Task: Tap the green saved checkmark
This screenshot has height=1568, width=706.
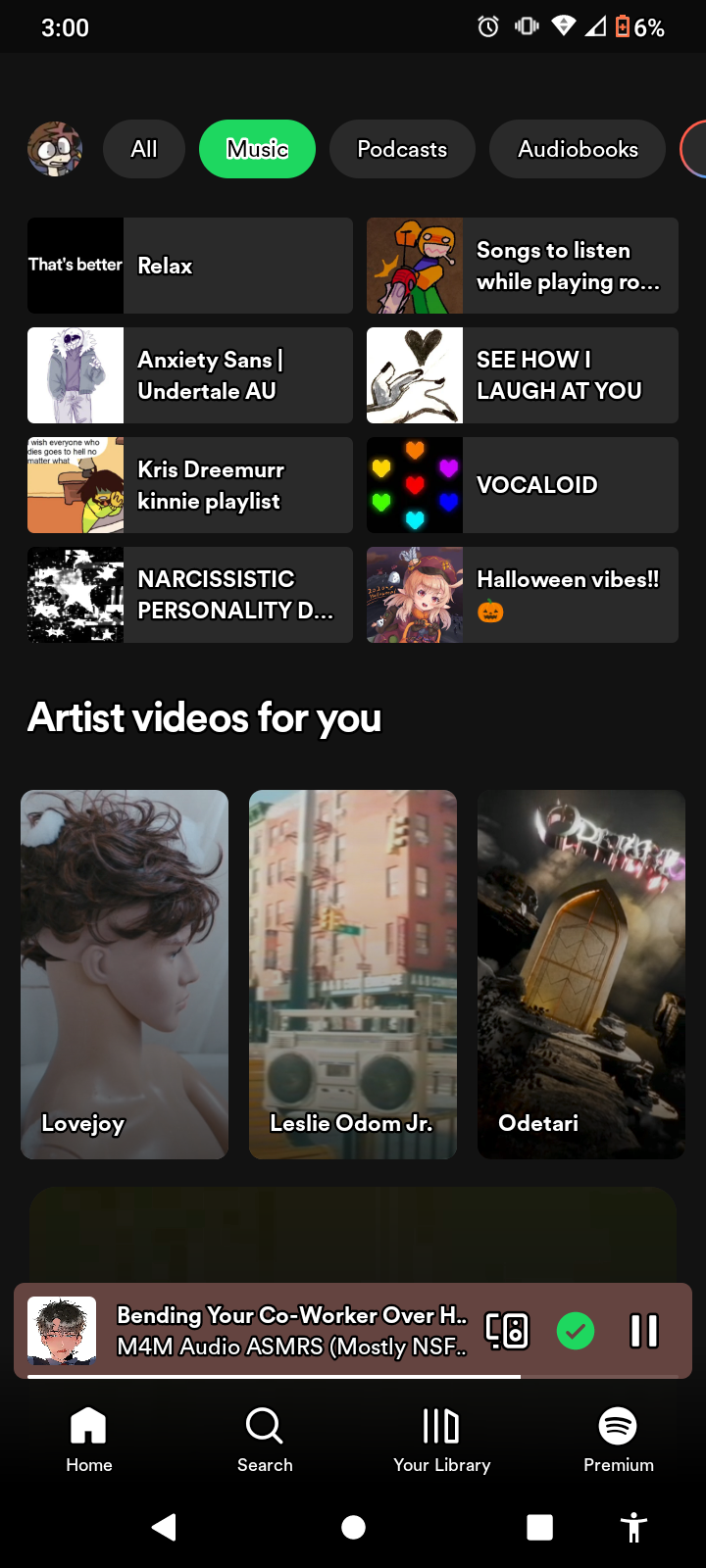Action: coord(576,1331)
